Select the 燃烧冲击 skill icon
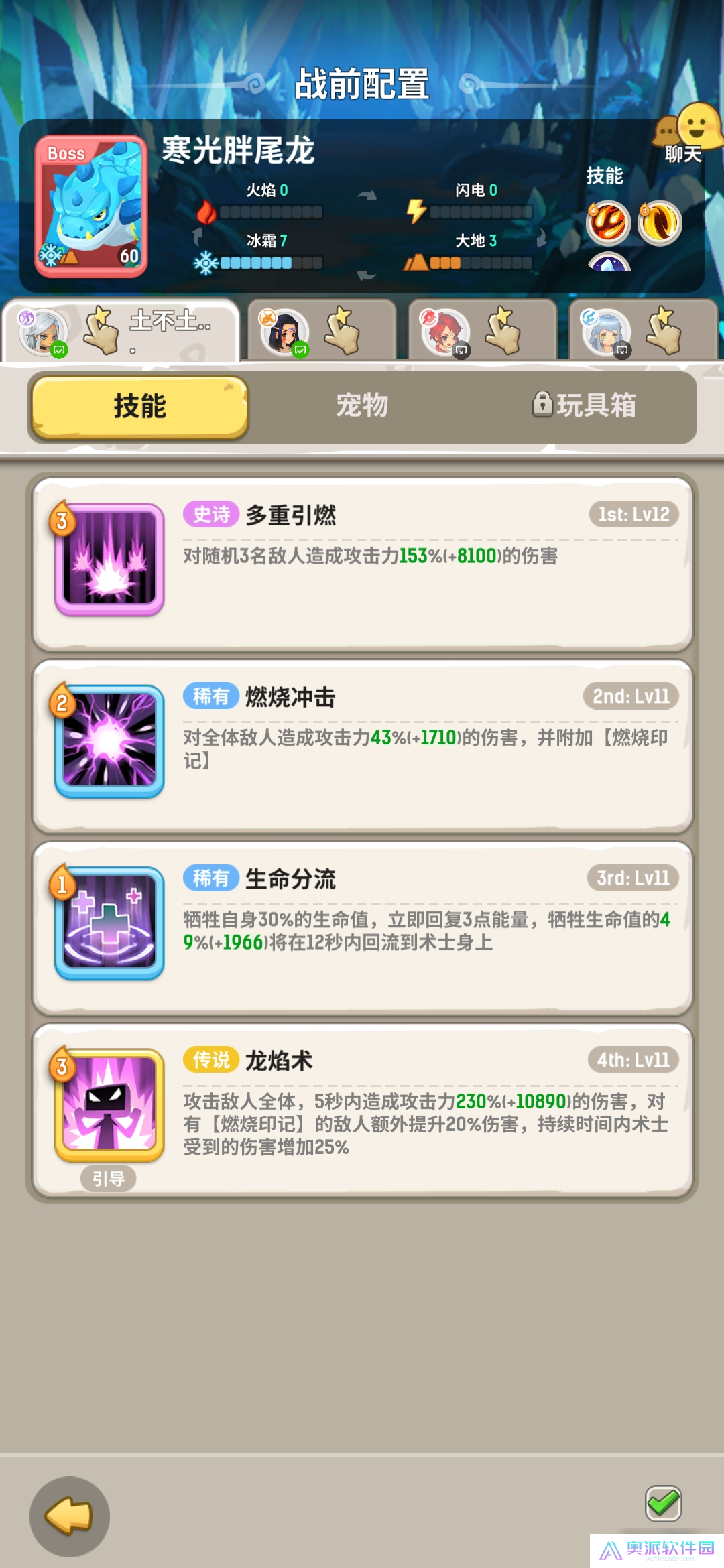 (x=109, y=740)
